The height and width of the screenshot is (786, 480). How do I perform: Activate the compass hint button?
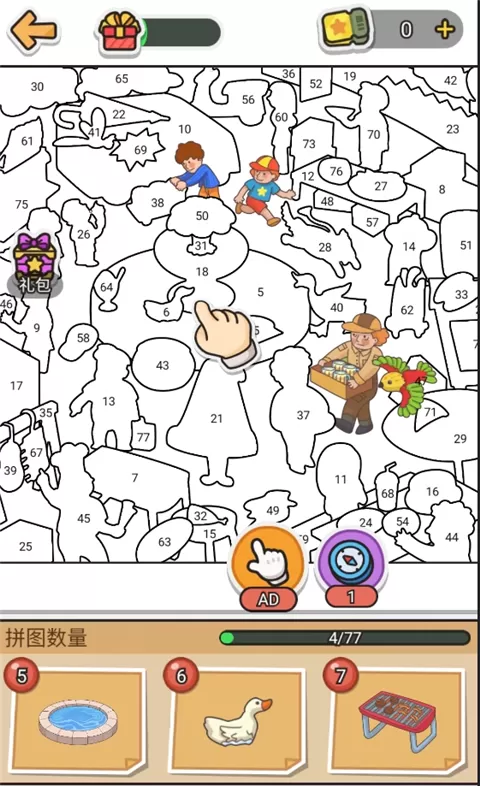[351, 567]
